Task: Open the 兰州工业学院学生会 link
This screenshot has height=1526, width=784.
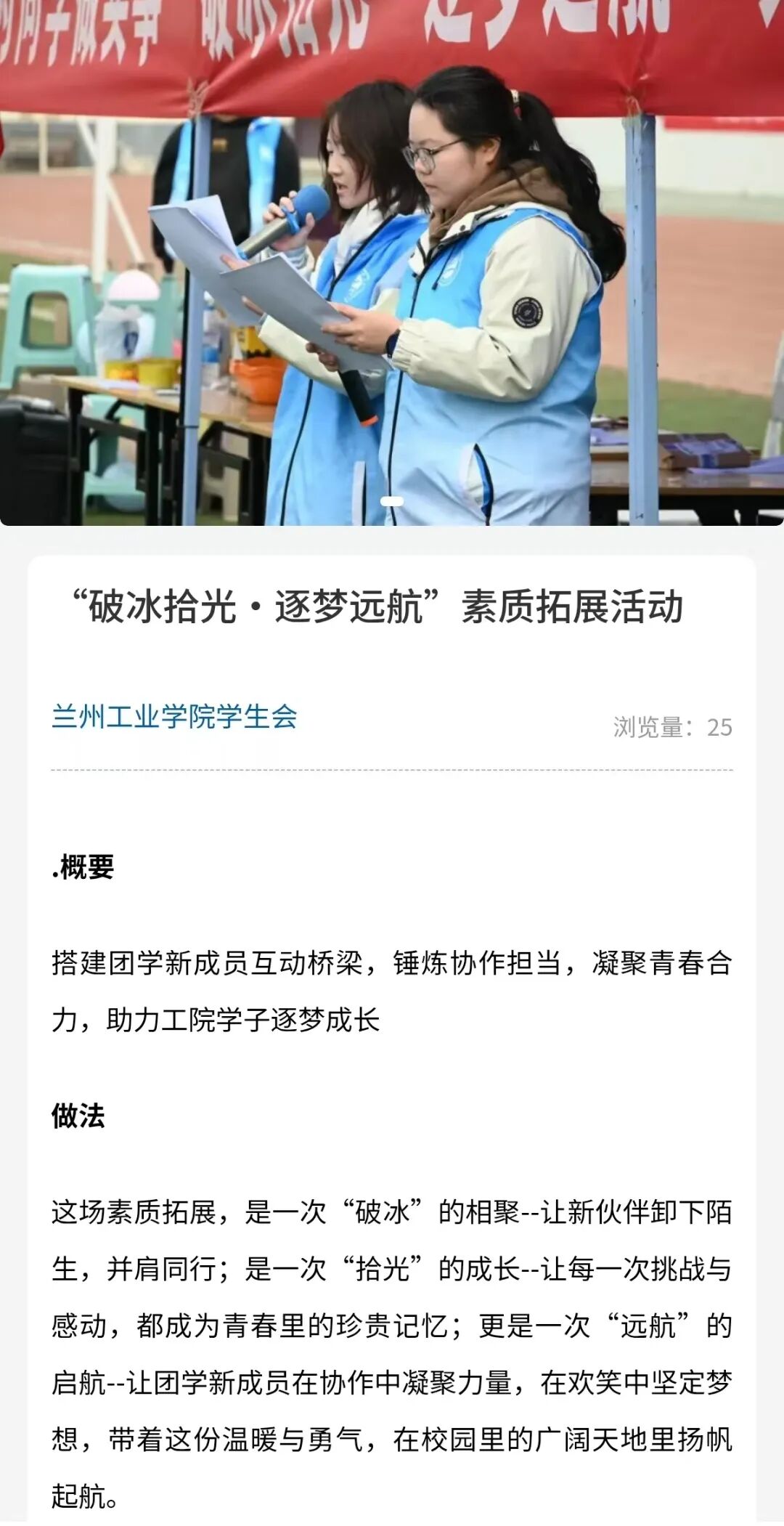Action: (x=174, y=717)
